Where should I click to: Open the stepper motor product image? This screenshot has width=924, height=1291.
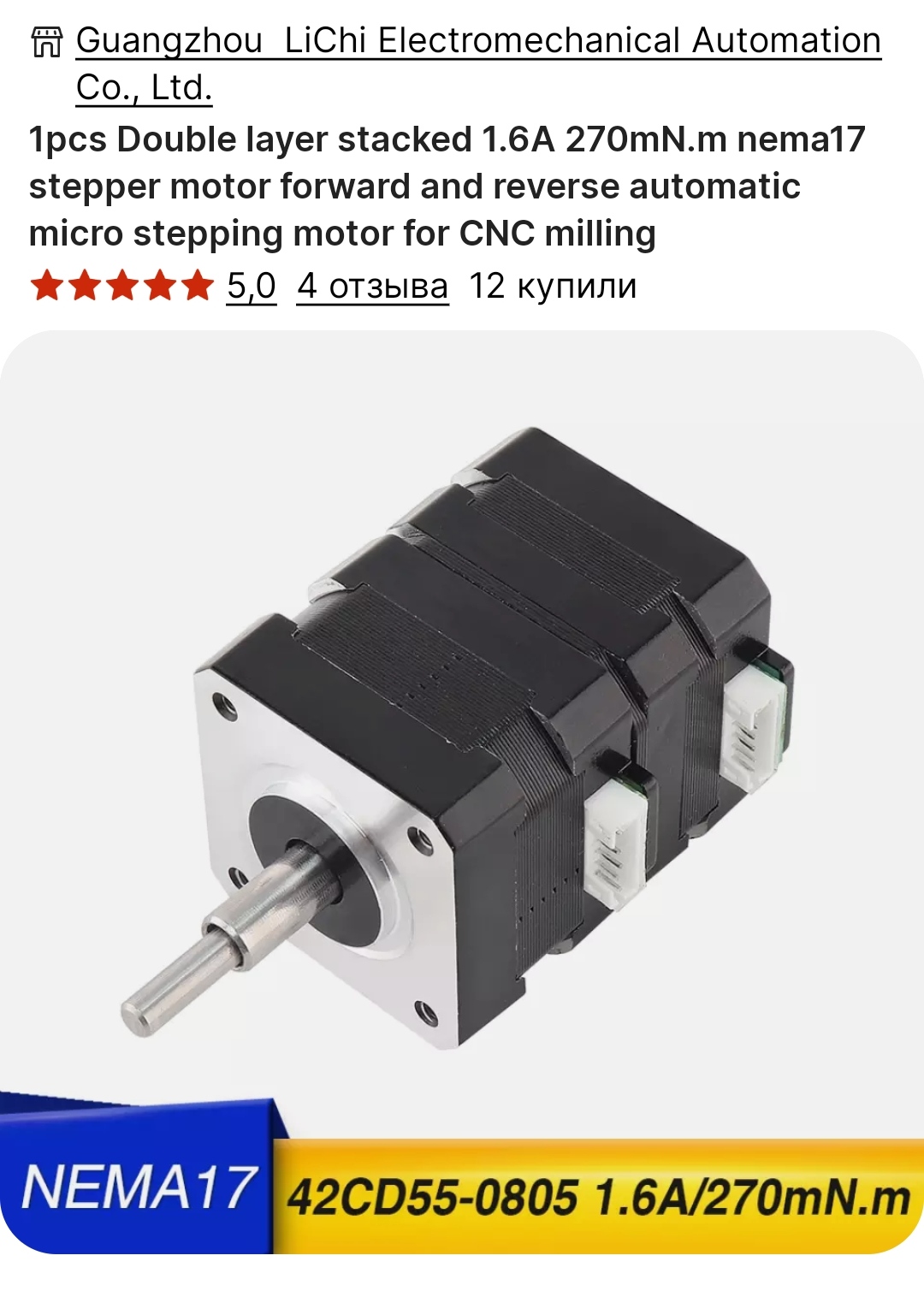coord(462,736)
